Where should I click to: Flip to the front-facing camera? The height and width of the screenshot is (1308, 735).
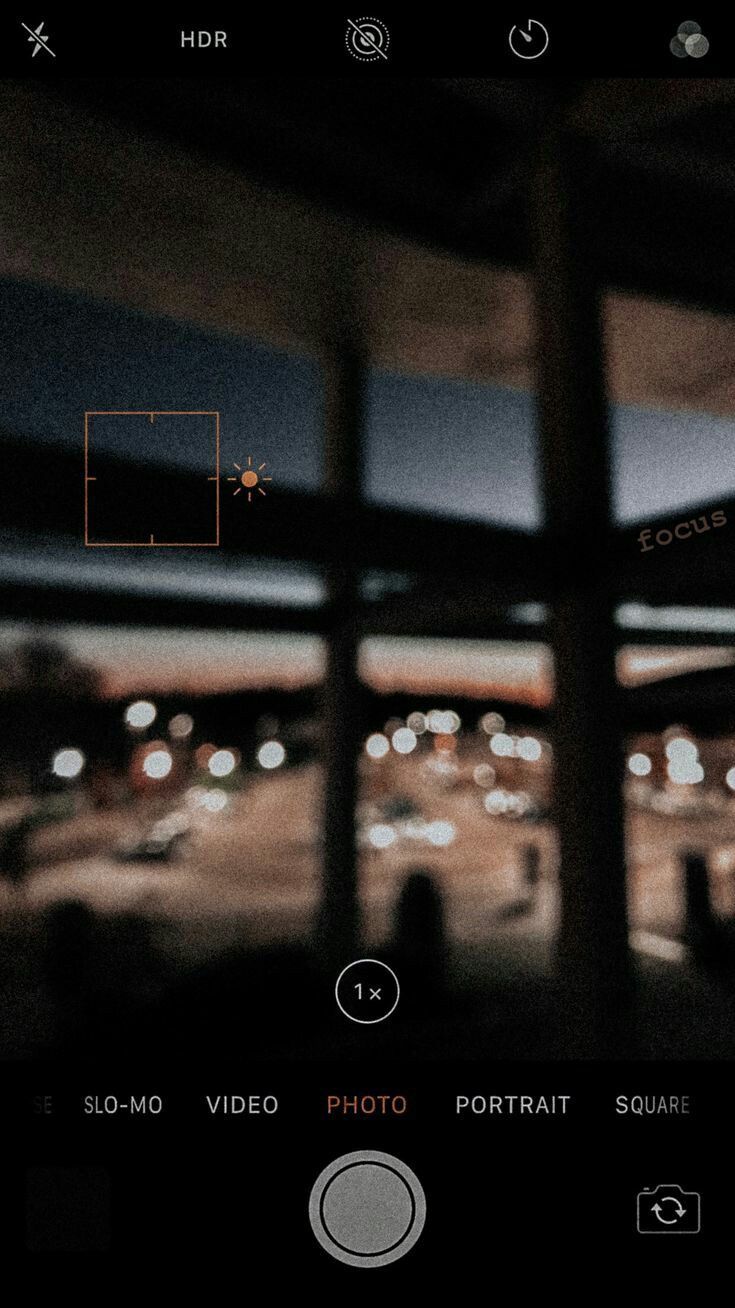(667, 1208)
